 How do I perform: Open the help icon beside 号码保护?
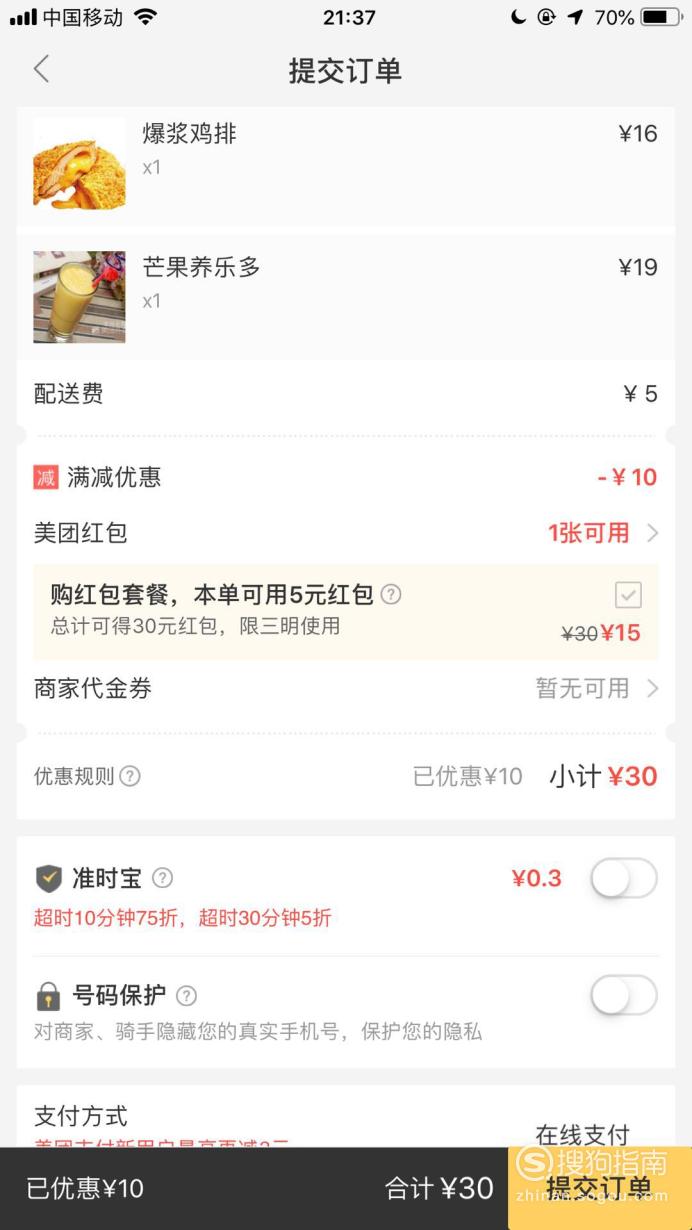coord(186,996)
